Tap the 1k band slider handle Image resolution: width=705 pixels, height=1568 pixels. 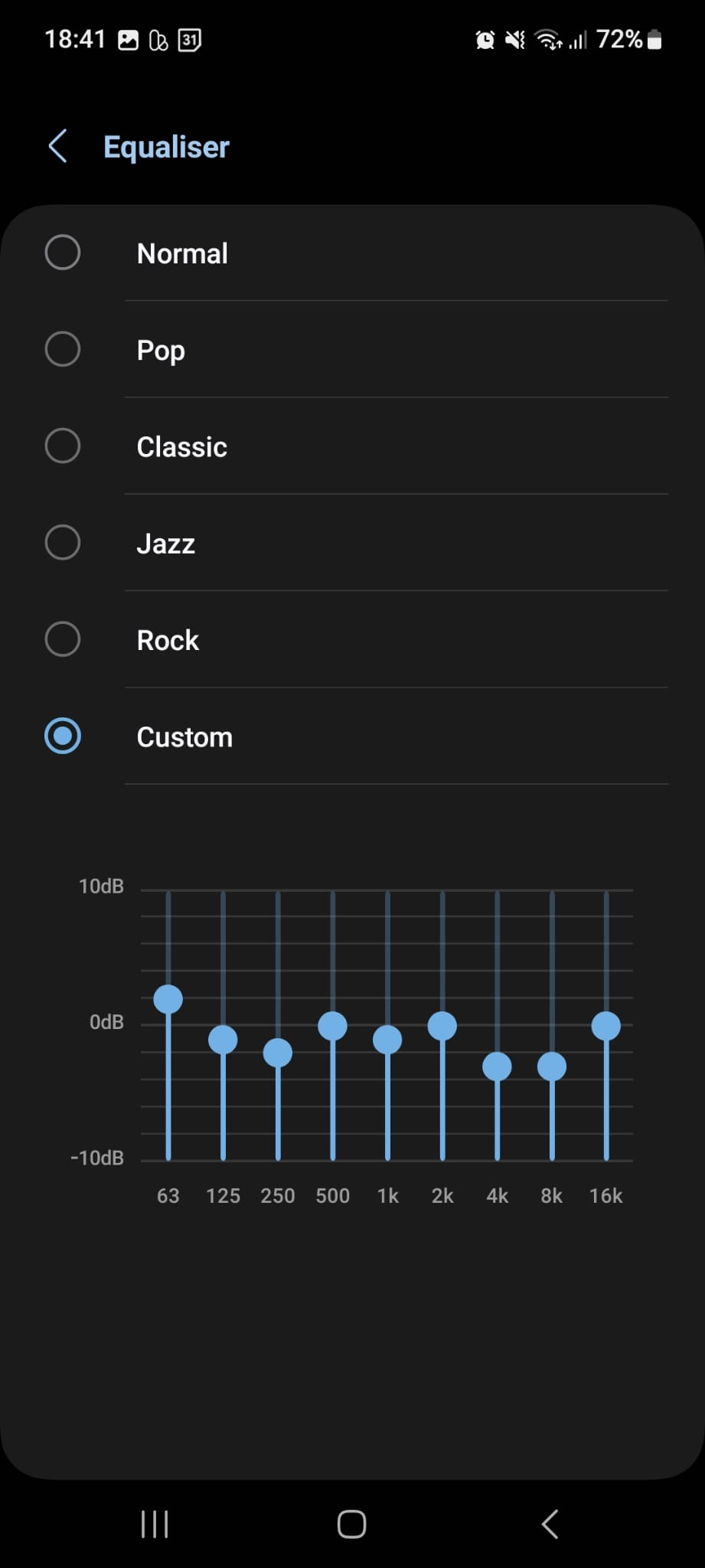tap(387, 1040)
